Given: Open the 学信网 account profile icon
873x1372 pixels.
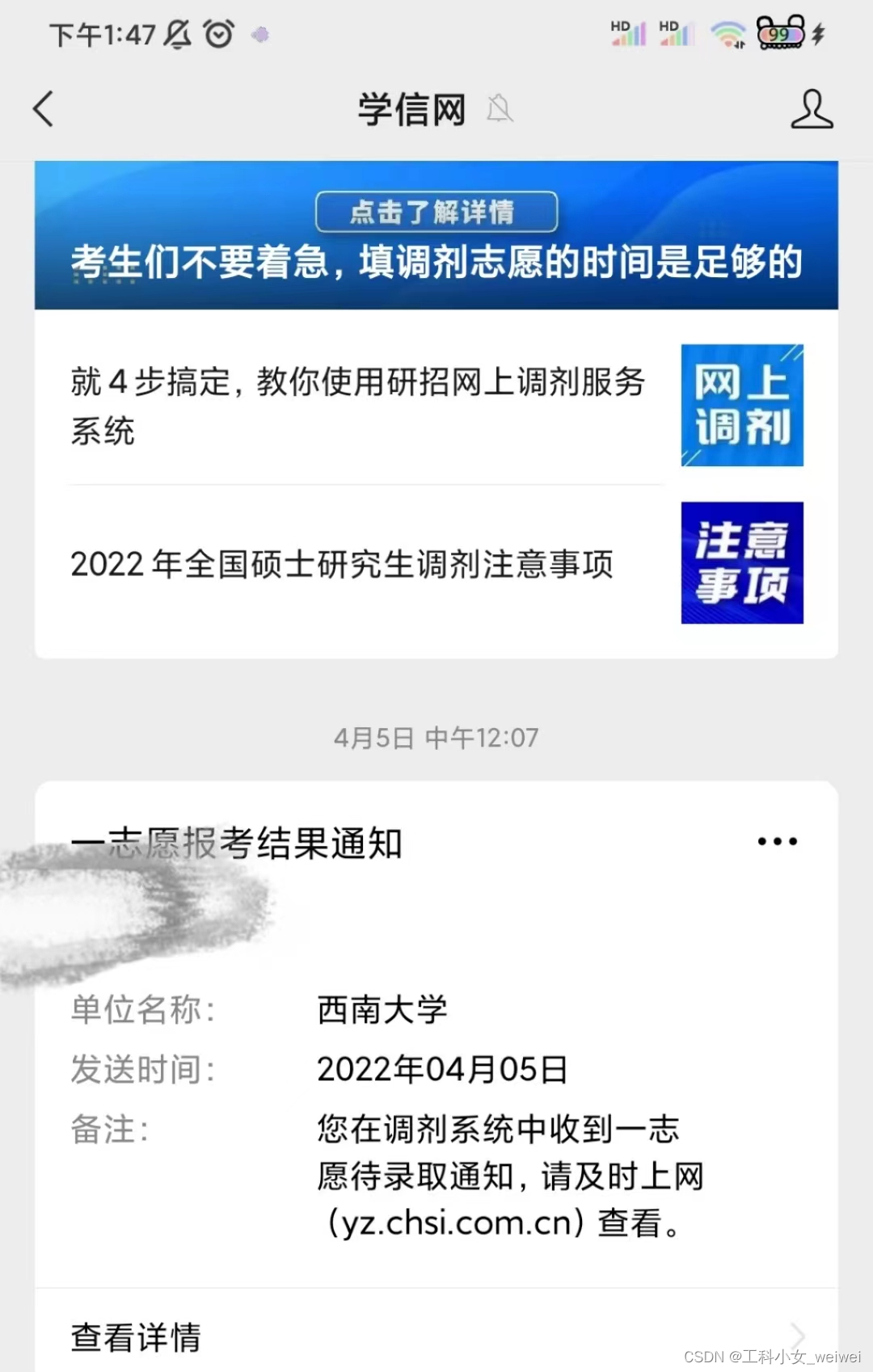Looking at the screenshot, I should tap(811, 109).
